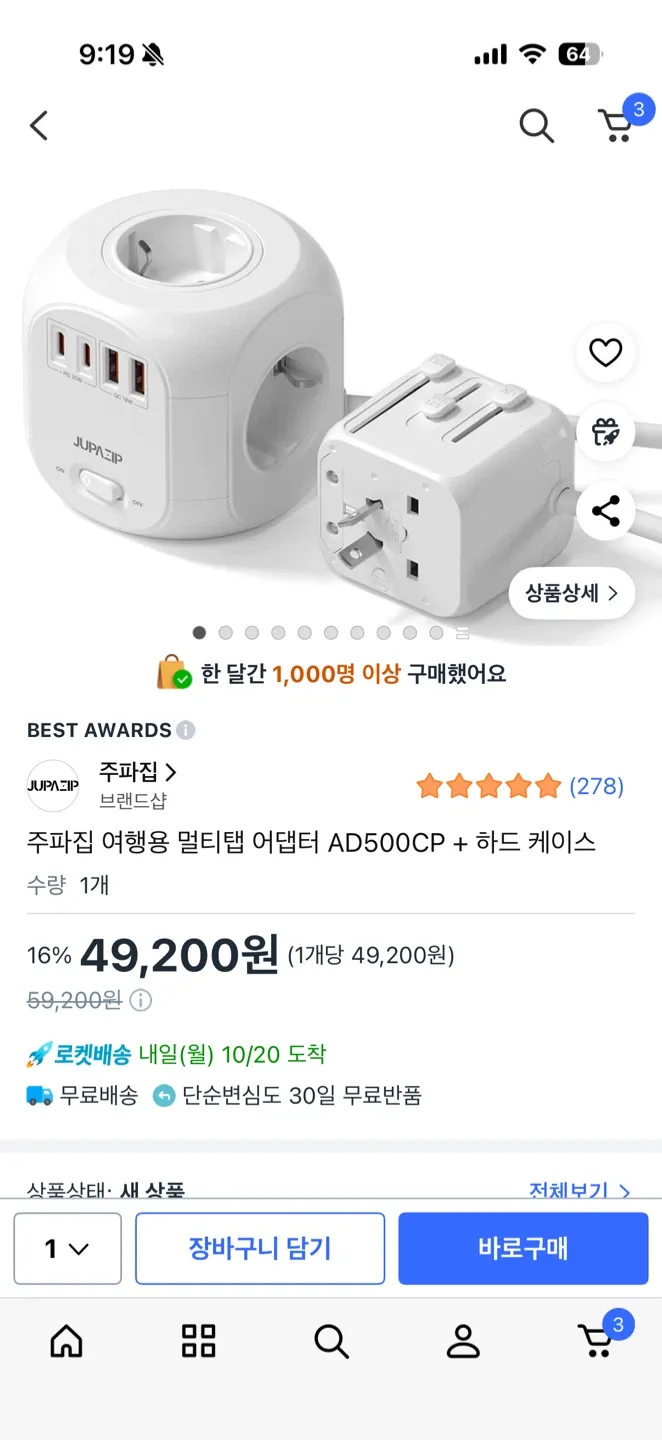Share this product
This screenshot has height=1440, width=662.
click(605, 511)
